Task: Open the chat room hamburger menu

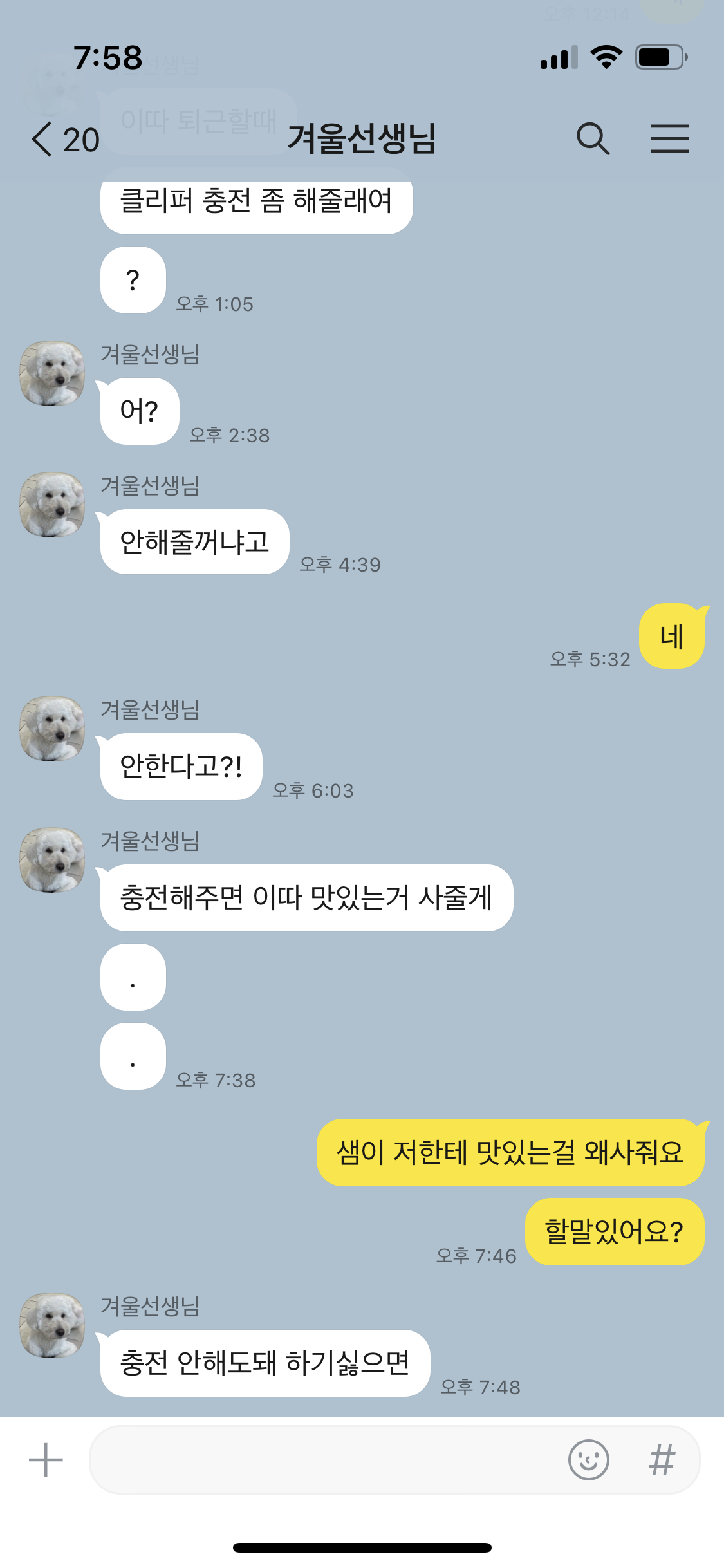Action: [x=669, y=139]
